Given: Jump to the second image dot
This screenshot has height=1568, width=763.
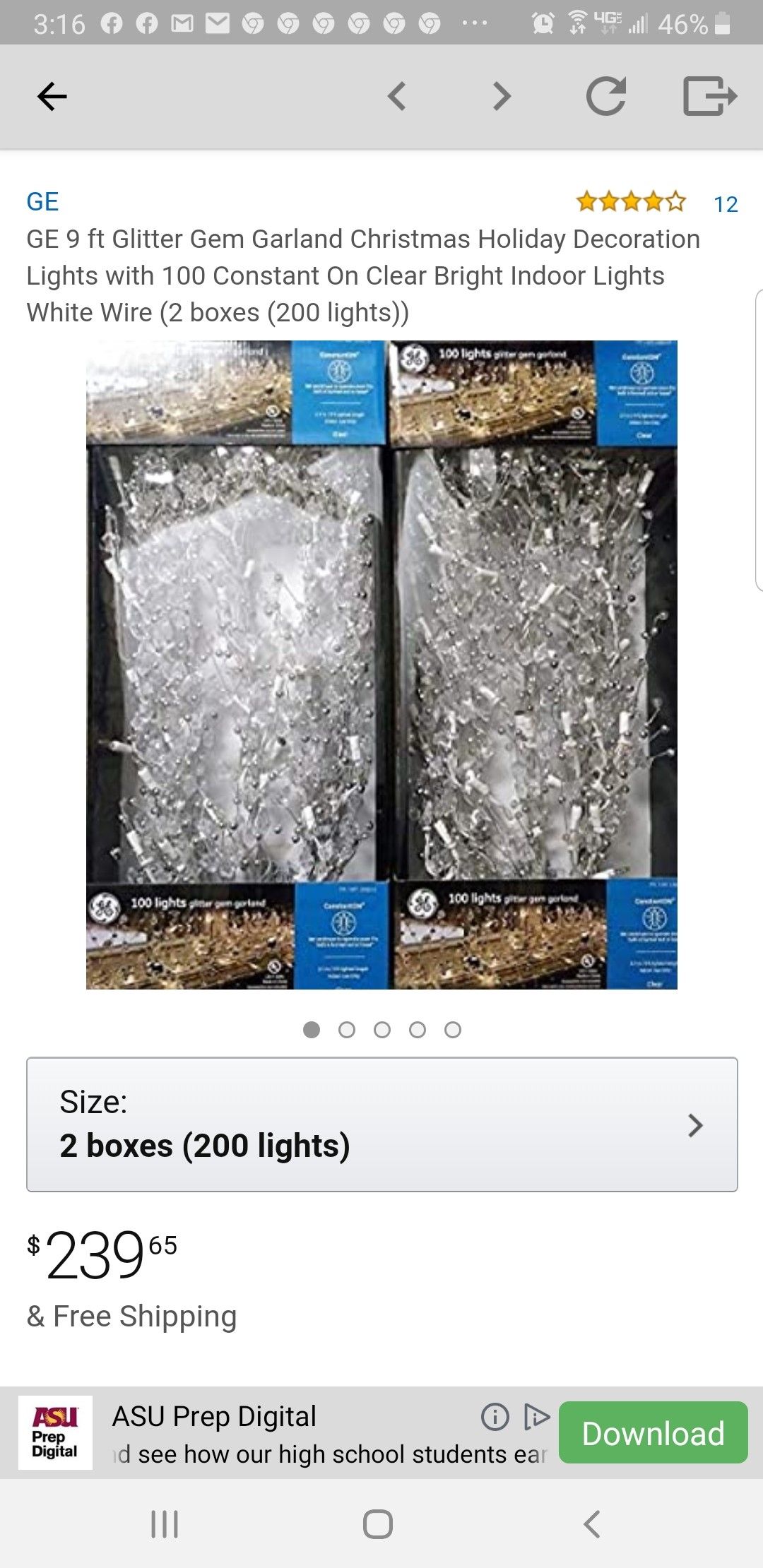Looking at the screenshot, I should (347, 1030).
